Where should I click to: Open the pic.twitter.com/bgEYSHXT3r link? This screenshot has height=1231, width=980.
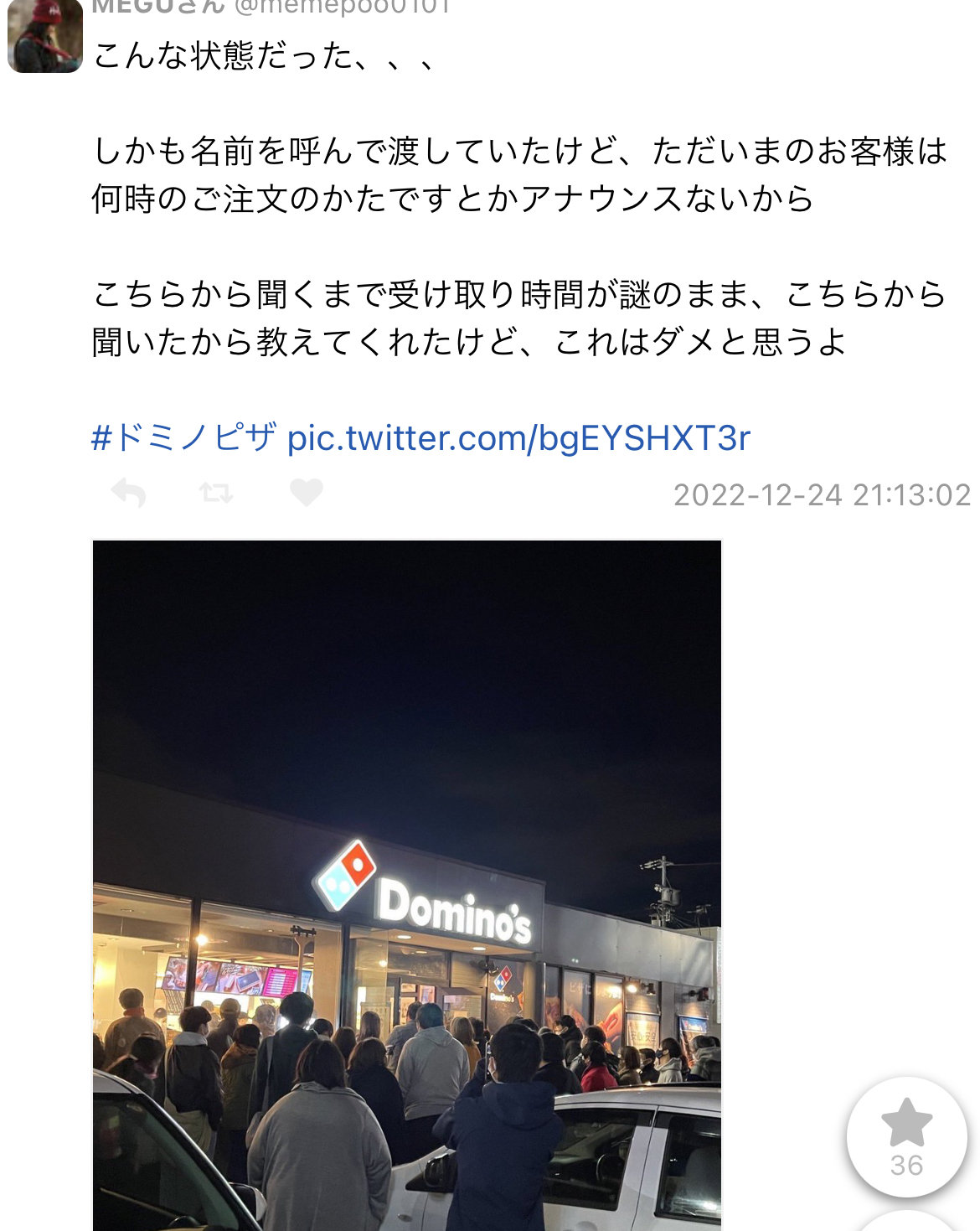(x=518, y=438)
